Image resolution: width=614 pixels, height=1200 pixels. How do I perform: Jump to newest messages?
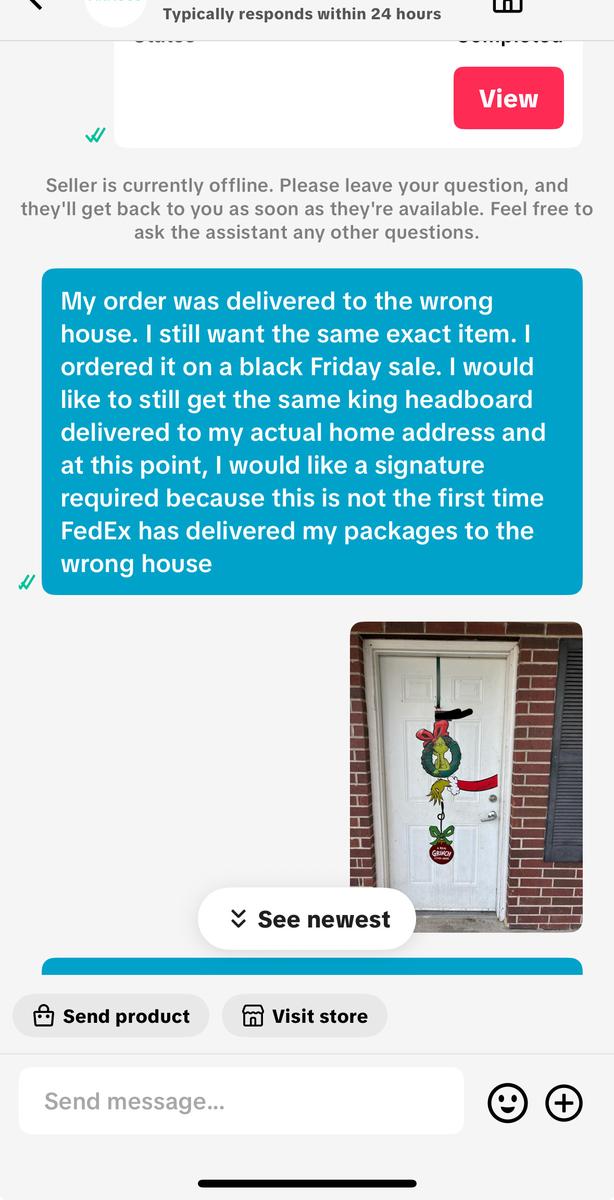[x=307, y=919]
